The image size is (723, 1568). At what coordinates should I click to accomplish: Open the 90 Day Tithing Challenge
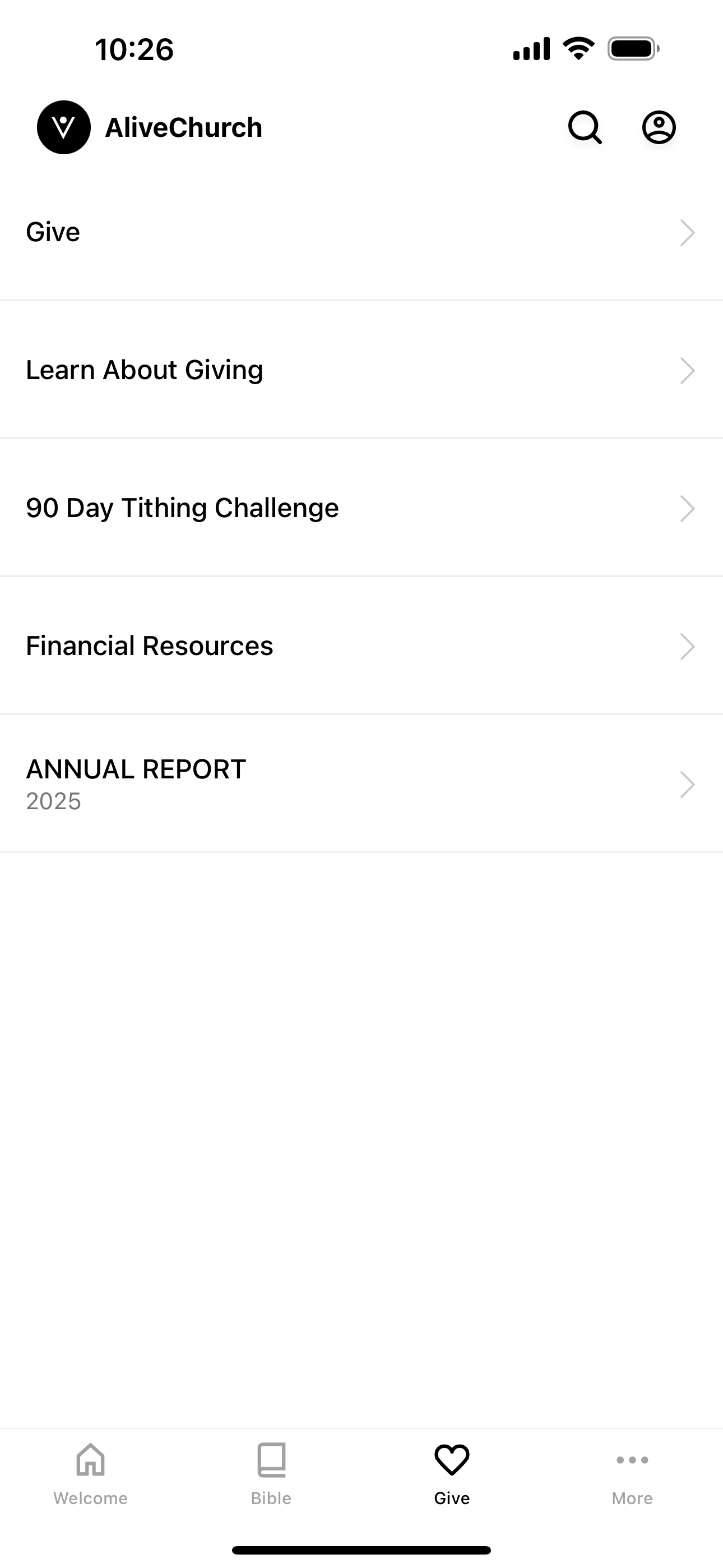361,508
